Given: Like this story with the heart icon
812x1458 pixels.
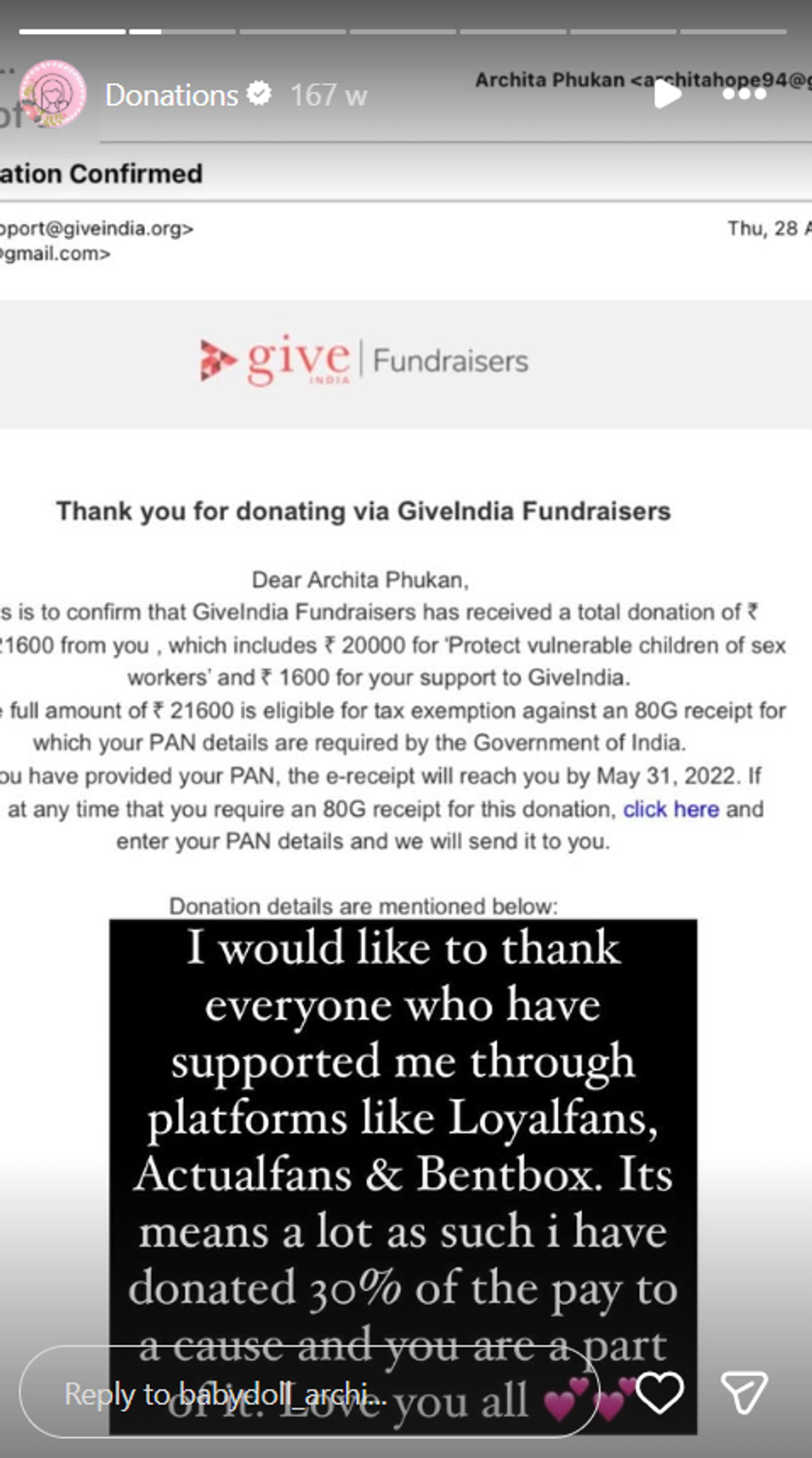Looking at the screenshot, I should pos(660,1392).
